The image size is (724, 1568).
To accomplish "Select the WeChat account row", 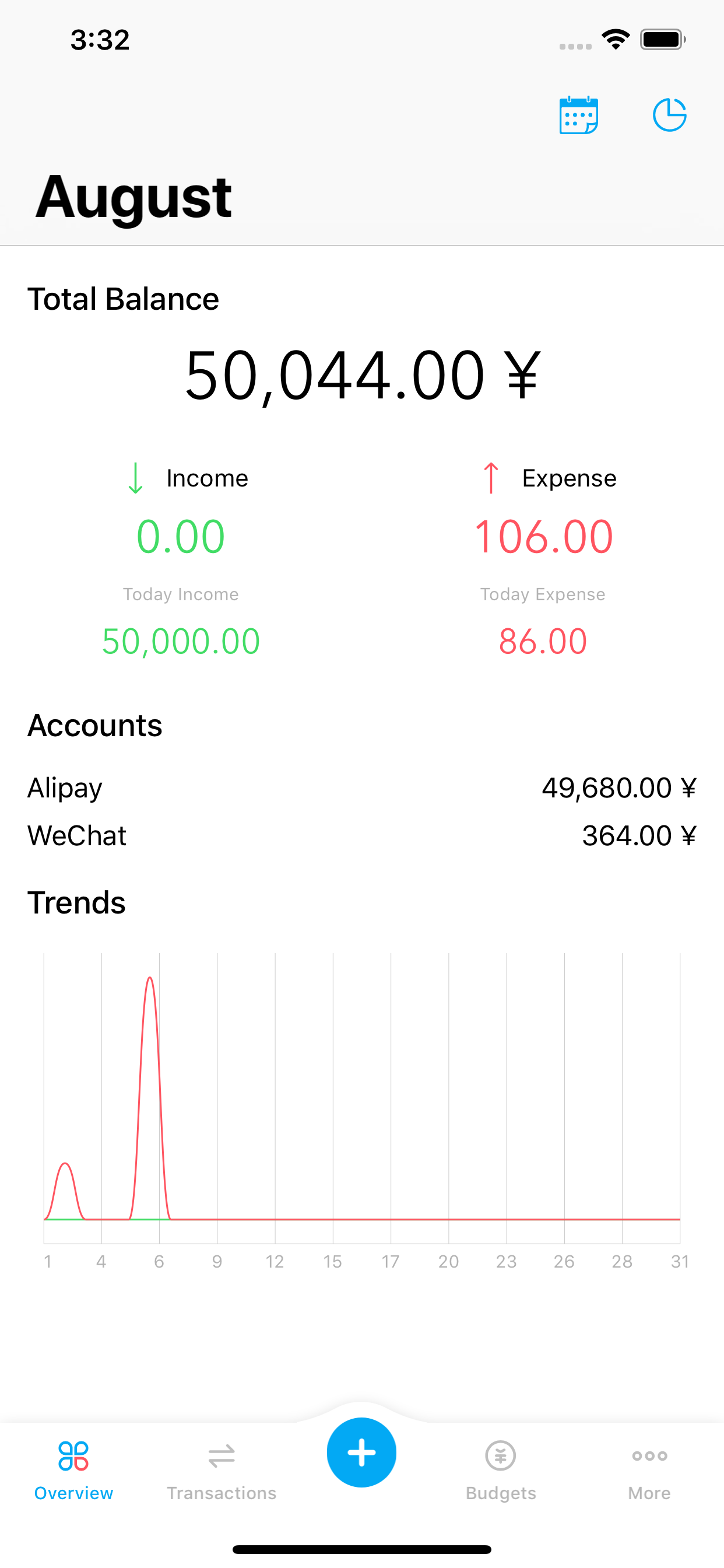I will 361,835.
